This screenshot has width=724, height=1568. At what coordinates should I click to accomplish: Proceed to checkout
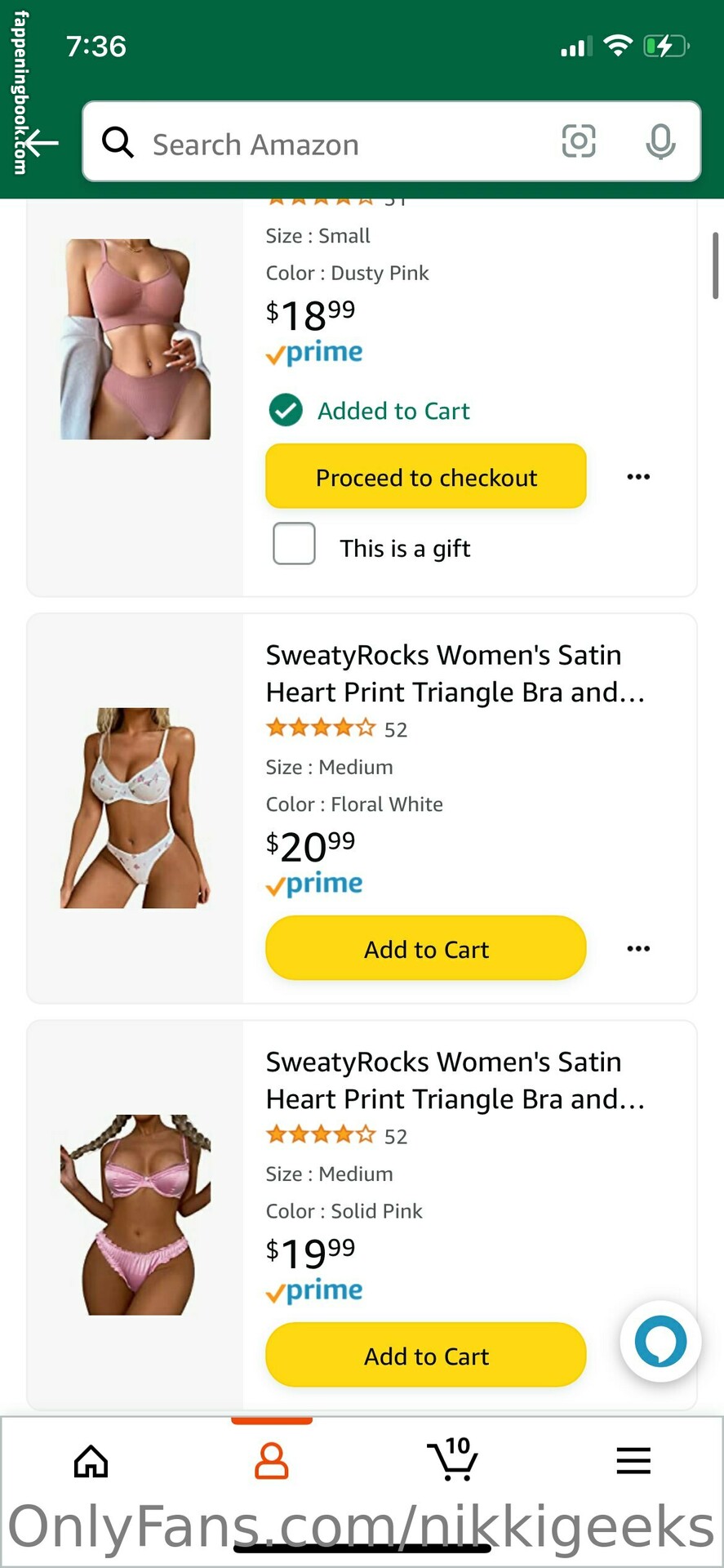[x=425, y=477]
